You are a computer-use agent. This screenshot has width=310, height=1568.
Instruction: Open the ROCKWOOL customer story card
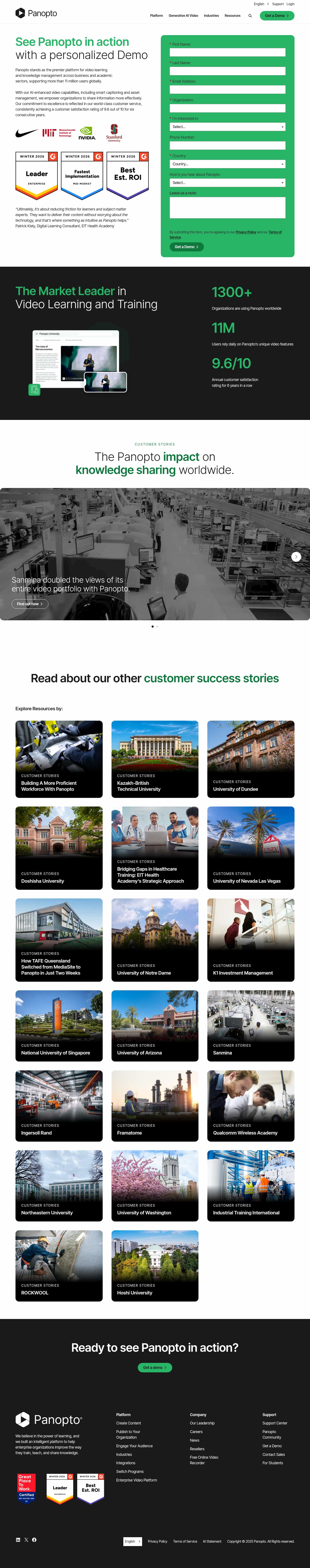[59, 1265]
